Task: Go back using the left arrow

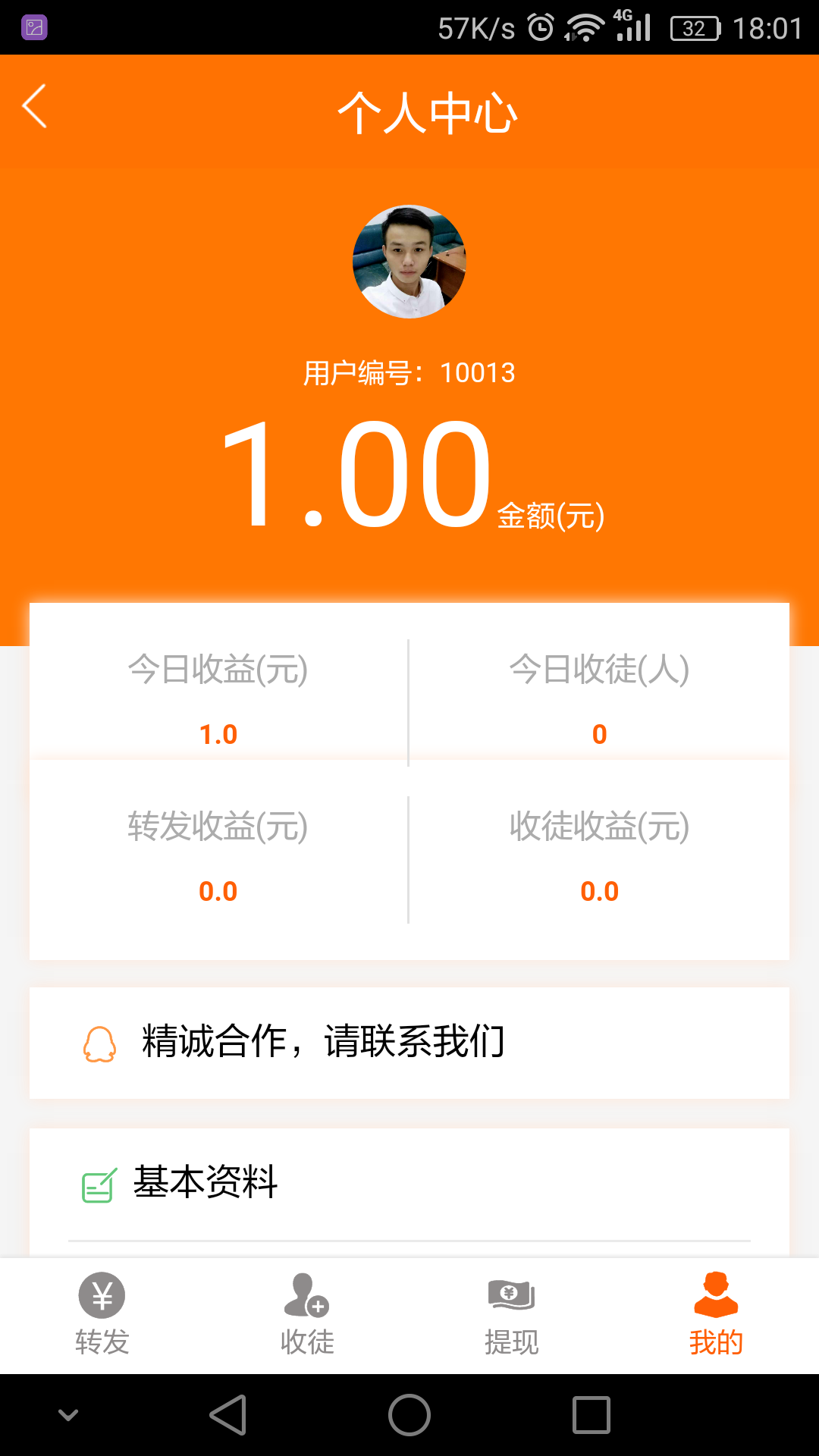Action: pos(34,107)
